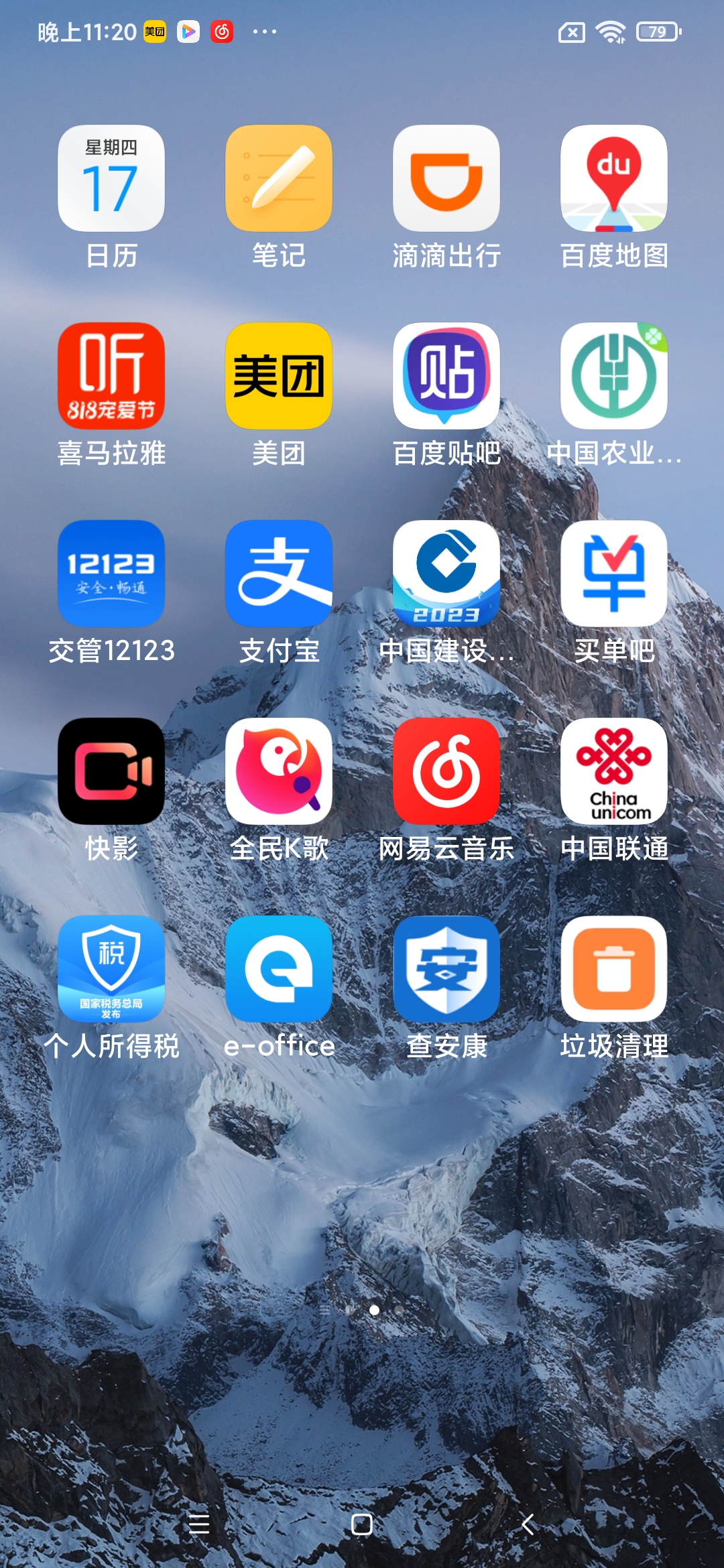Open 支付宝 Alipay
724x1568 pixels.
pyautogui.click(x=279, y=574)
